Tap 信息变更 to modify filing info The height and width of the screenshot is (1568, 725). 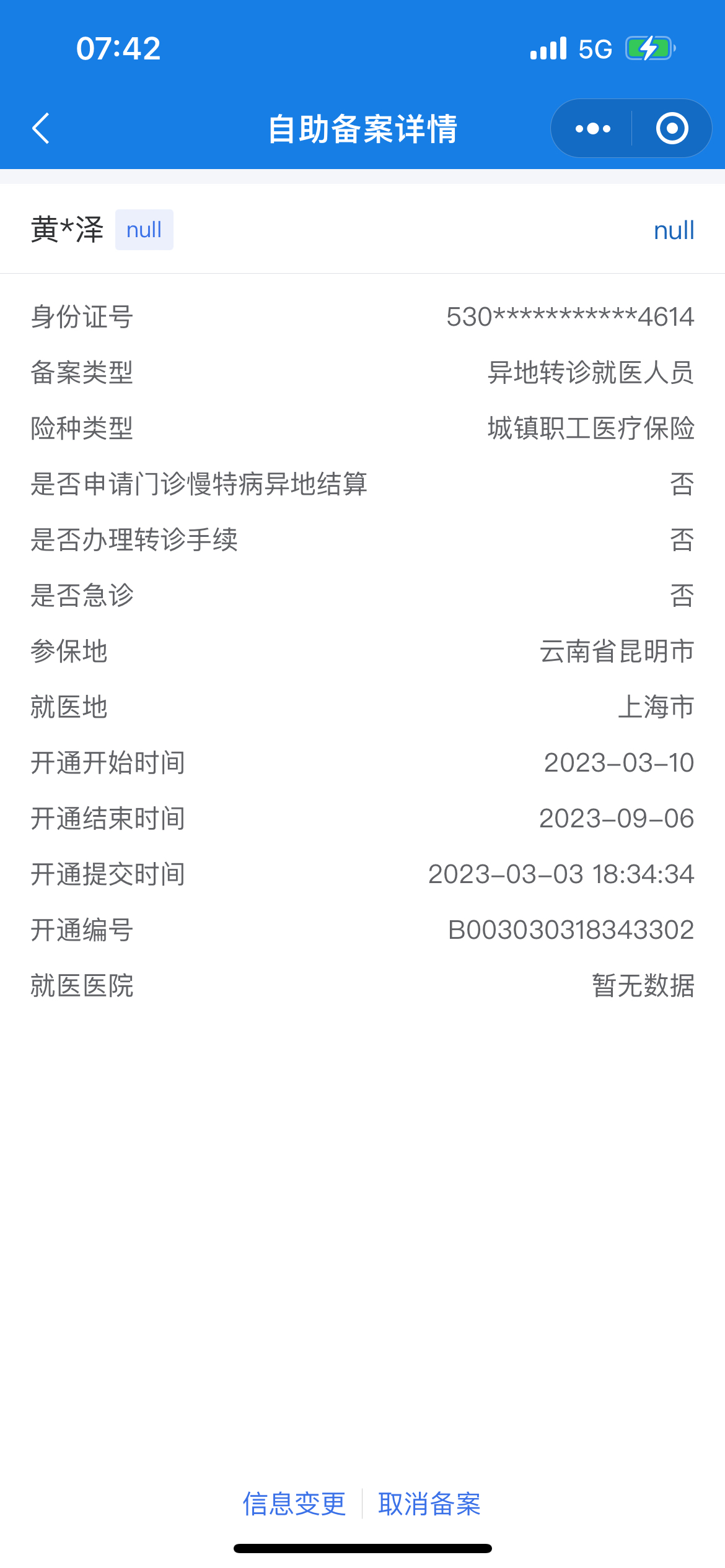(294, 1504)
